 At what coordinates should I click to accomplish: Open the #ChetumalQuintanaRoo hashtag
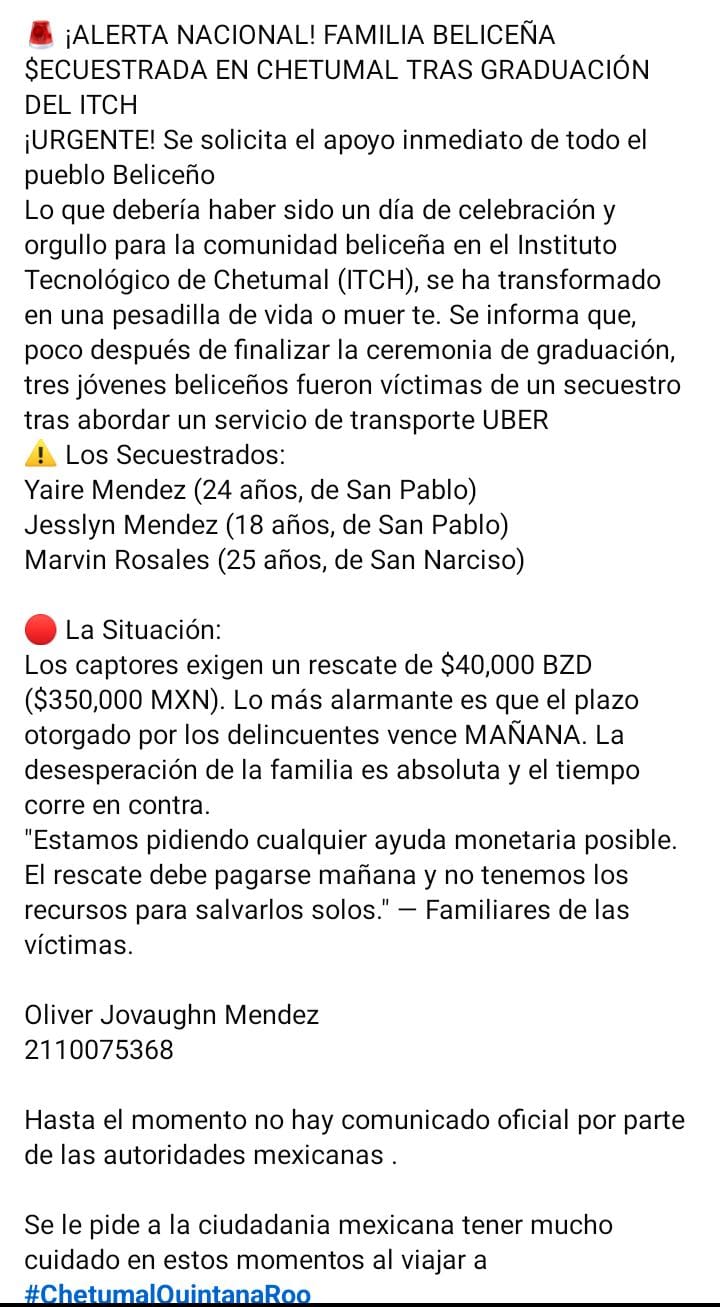point(167,1294)
